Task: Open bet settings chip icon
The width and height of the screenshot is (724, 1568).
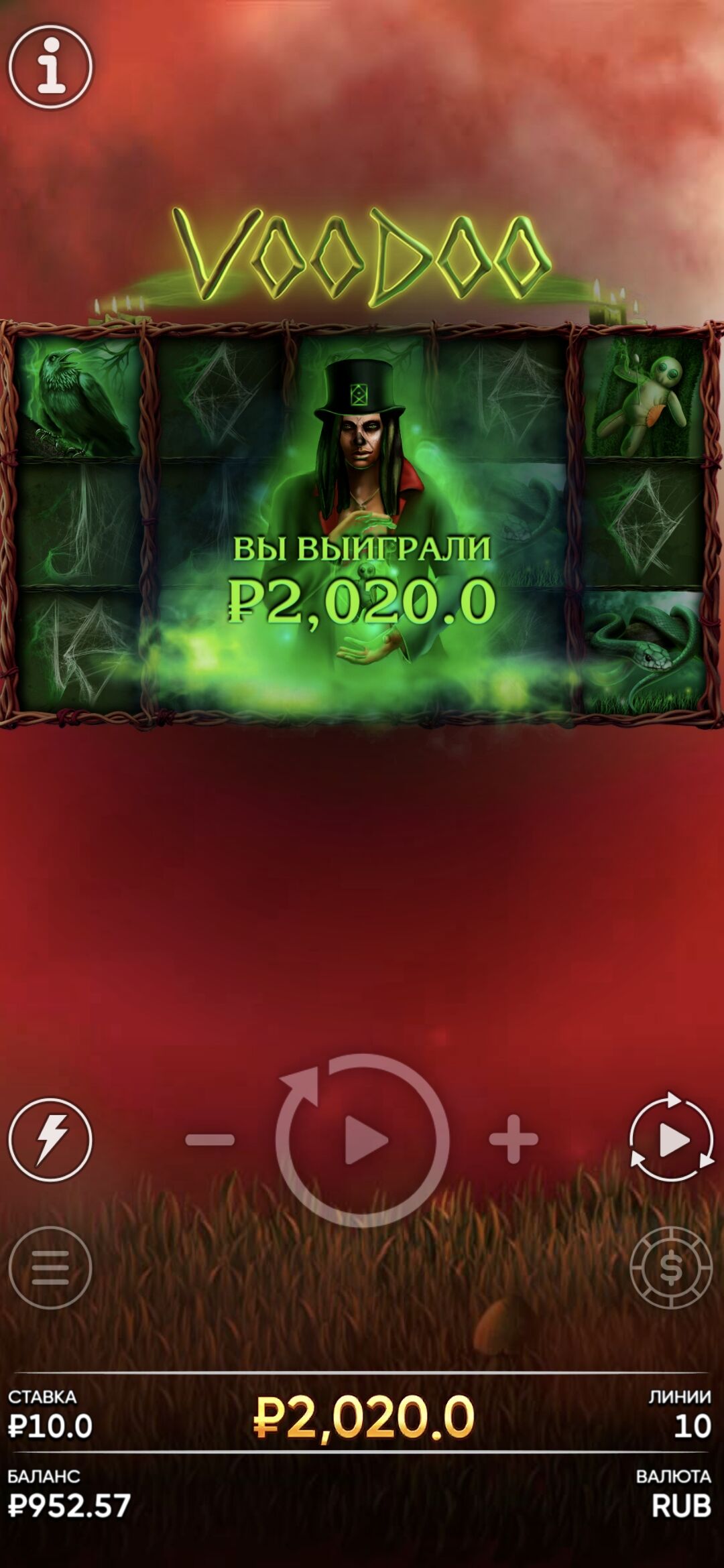Action: pyautogui.click(x=671, y=1267)
